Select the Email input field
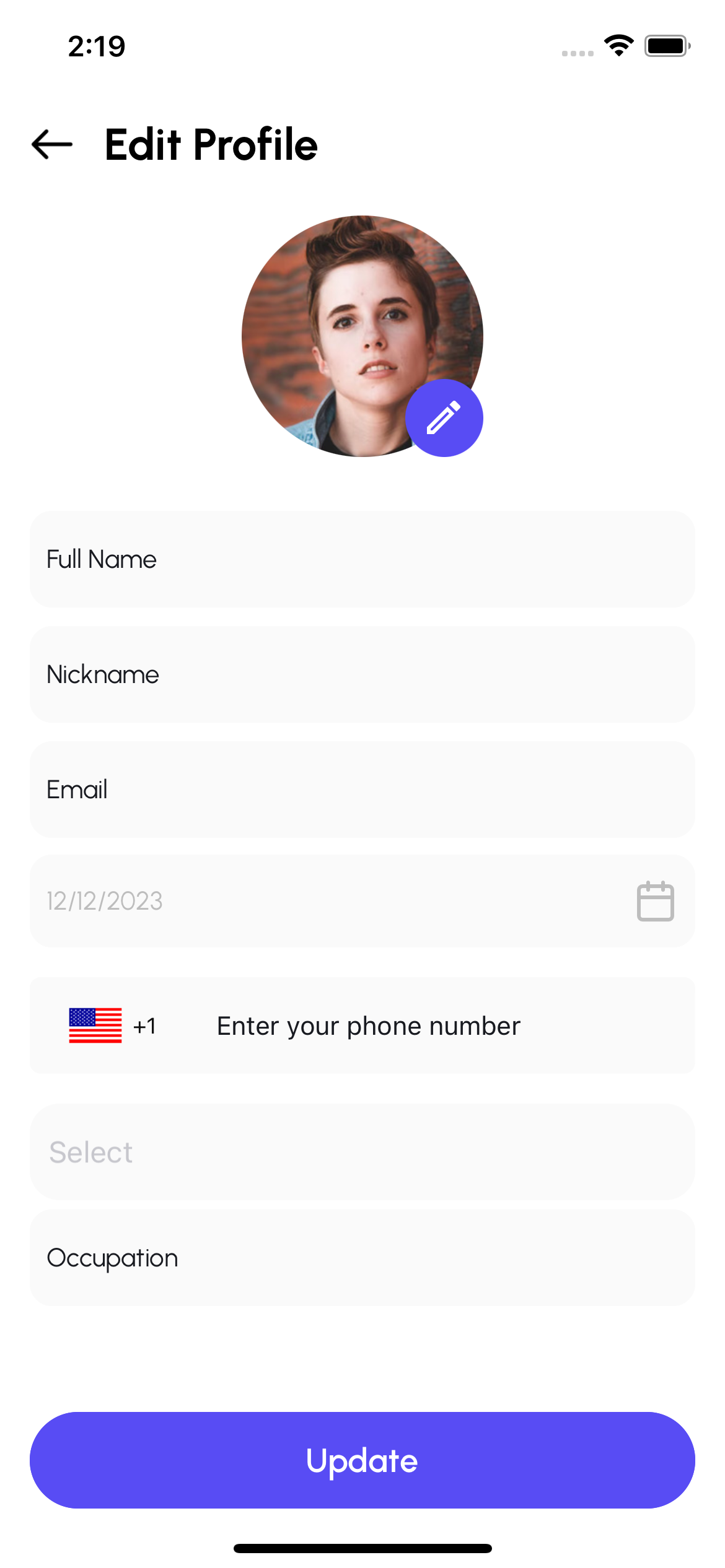Screen dimensions: 725x1568 362,790
